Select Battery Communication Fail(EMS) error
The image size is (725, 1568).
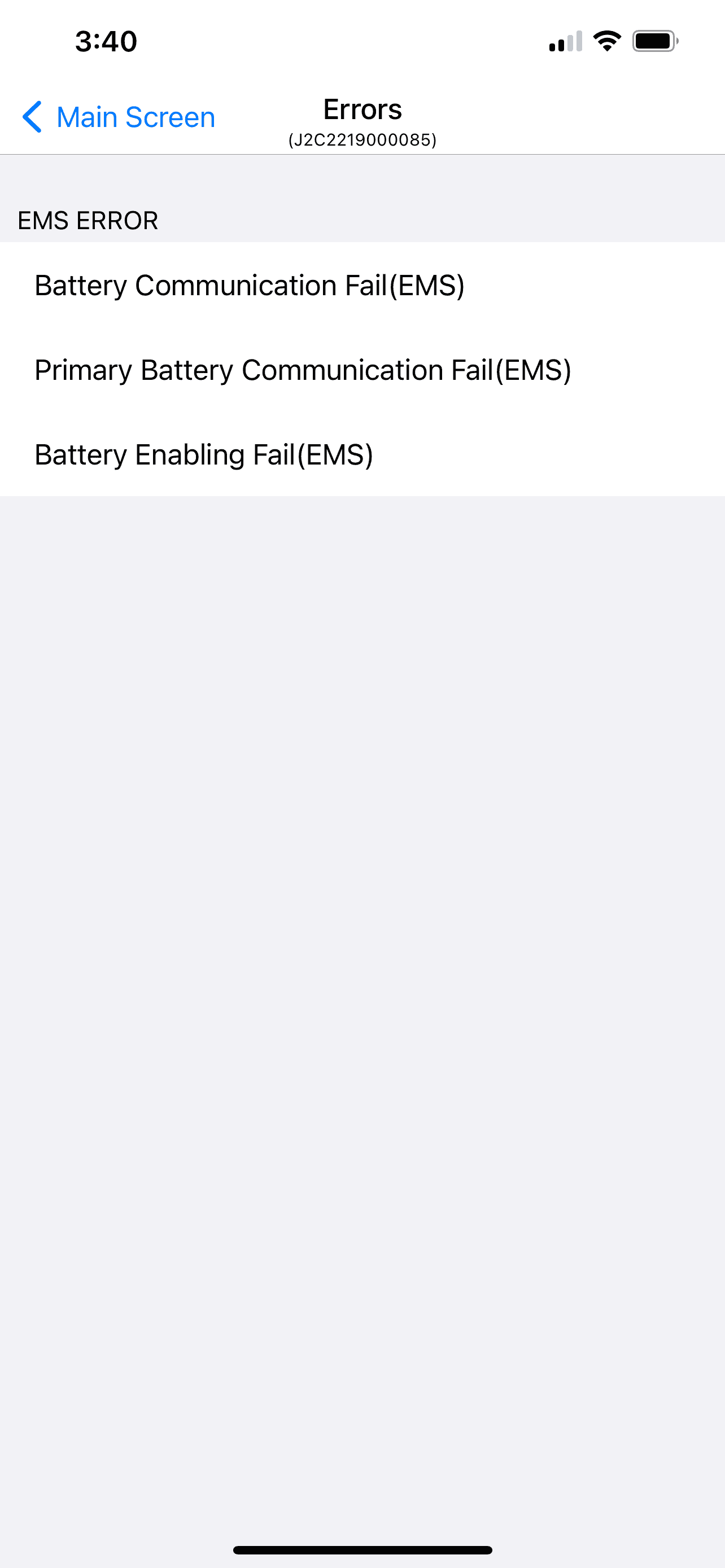click(250, 286)
